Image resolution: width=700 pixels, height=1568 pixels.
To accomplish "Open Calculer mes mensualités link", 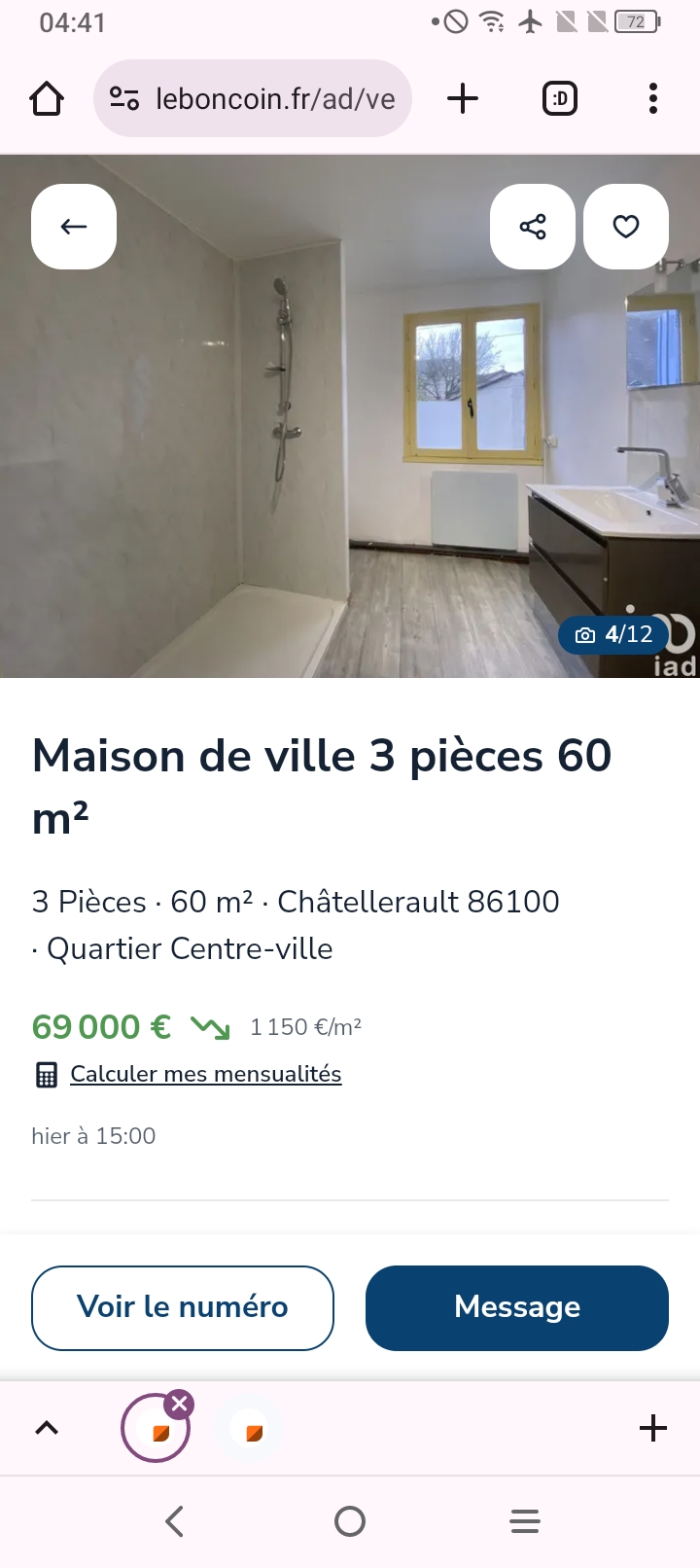I will pos(205,1074).
